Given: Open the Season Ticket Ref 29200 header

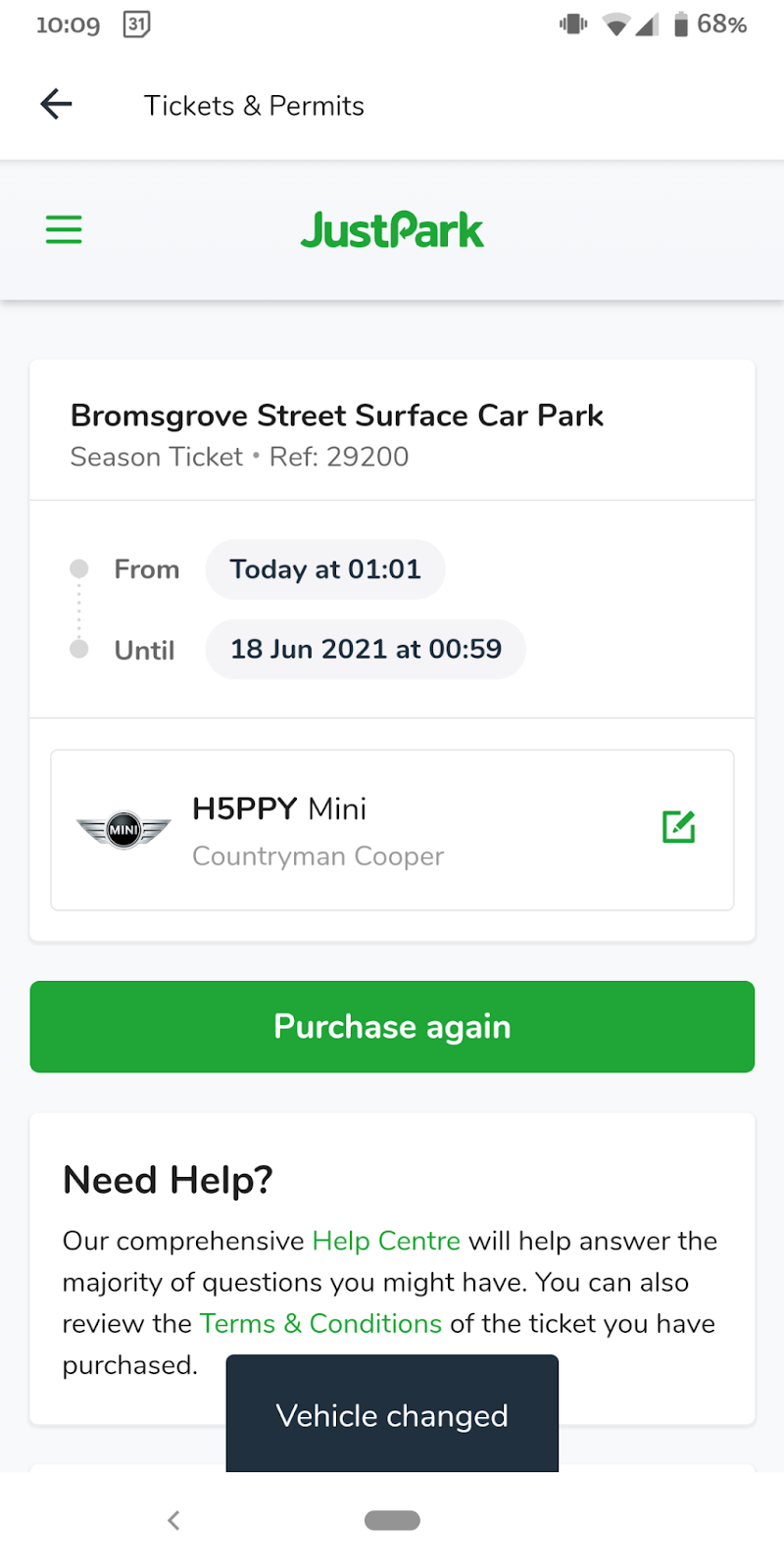Looking at the screenshot, I should (x=239, y=456).
